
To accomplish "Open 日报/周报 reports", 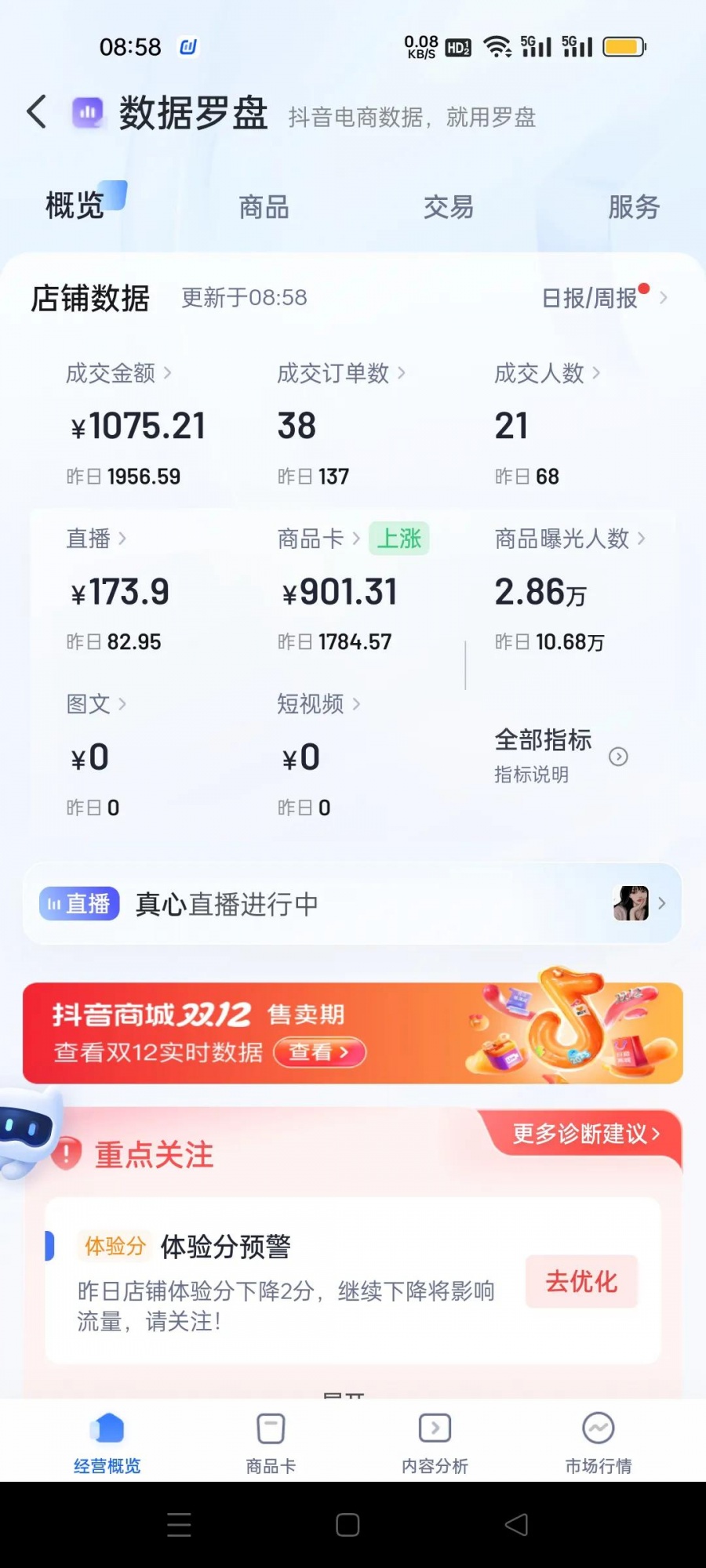I will (604, 298).
